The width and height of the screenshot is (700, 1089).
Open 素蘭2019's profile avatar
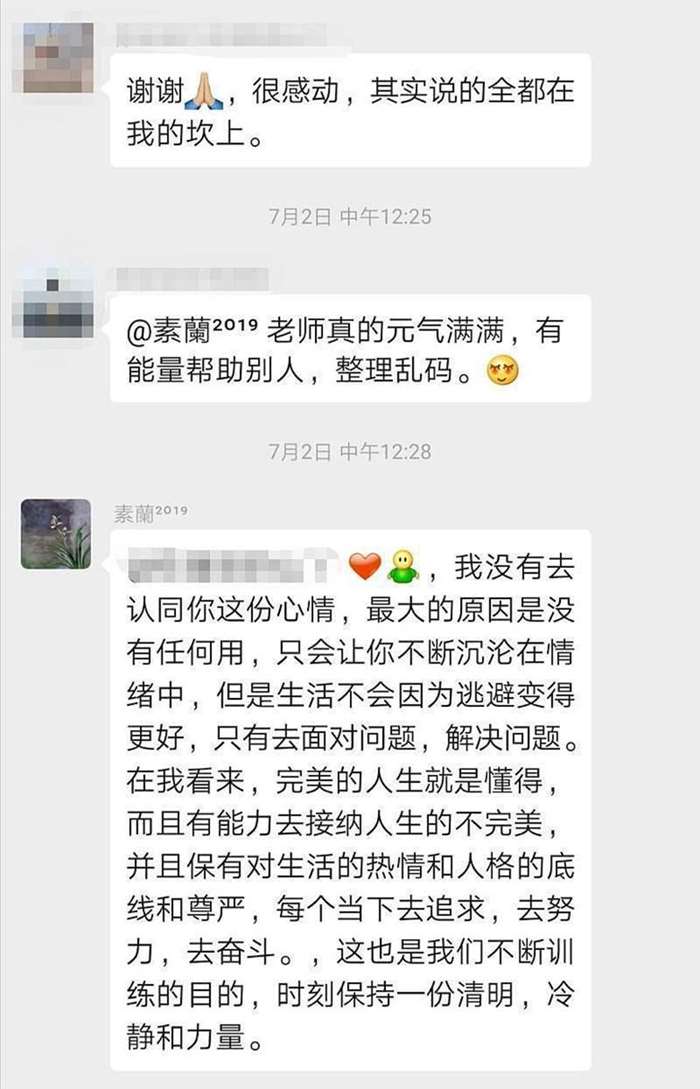coord(56,534)
